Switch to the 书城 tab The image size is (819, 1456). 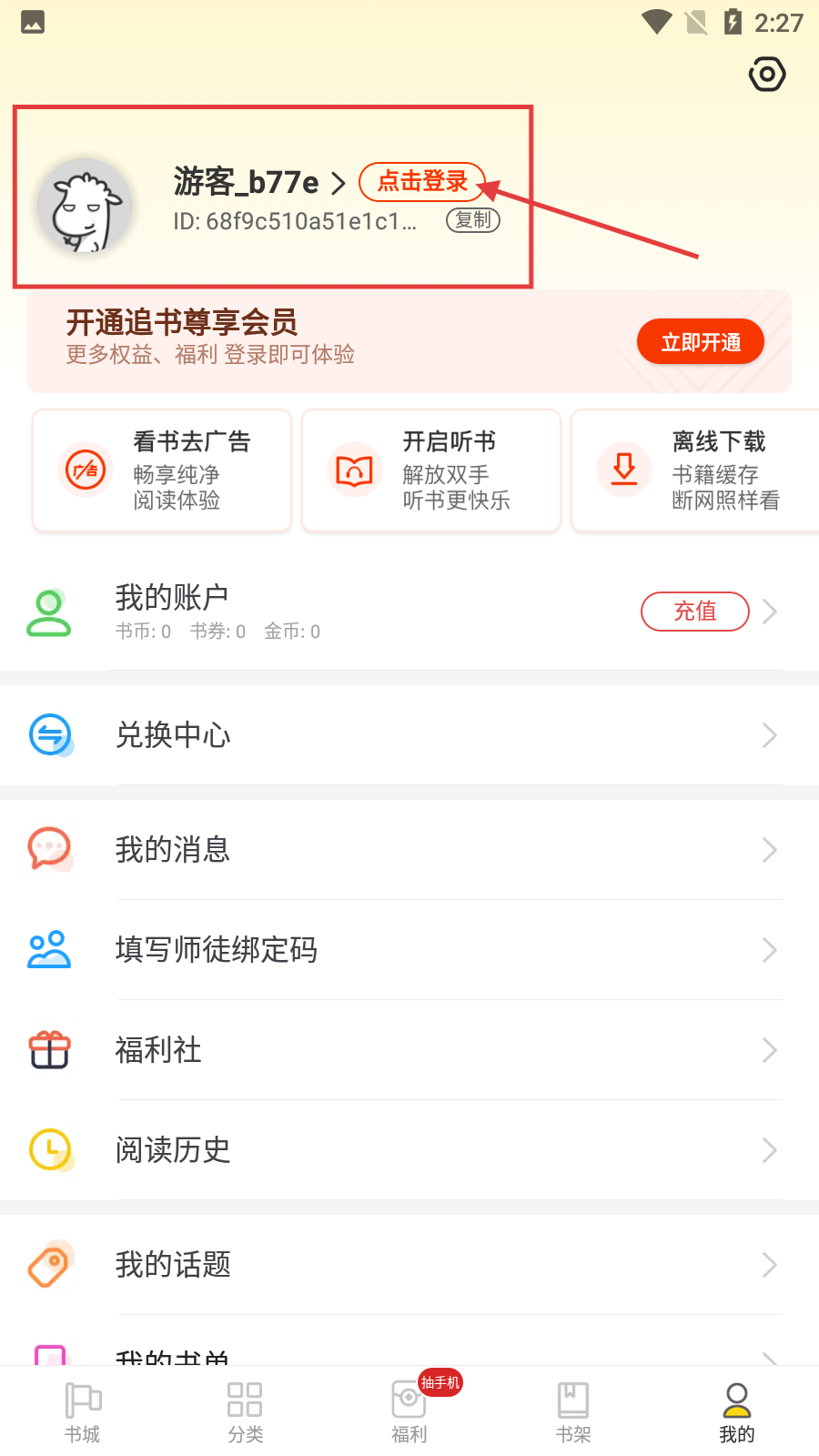(x=82, y=1412)
